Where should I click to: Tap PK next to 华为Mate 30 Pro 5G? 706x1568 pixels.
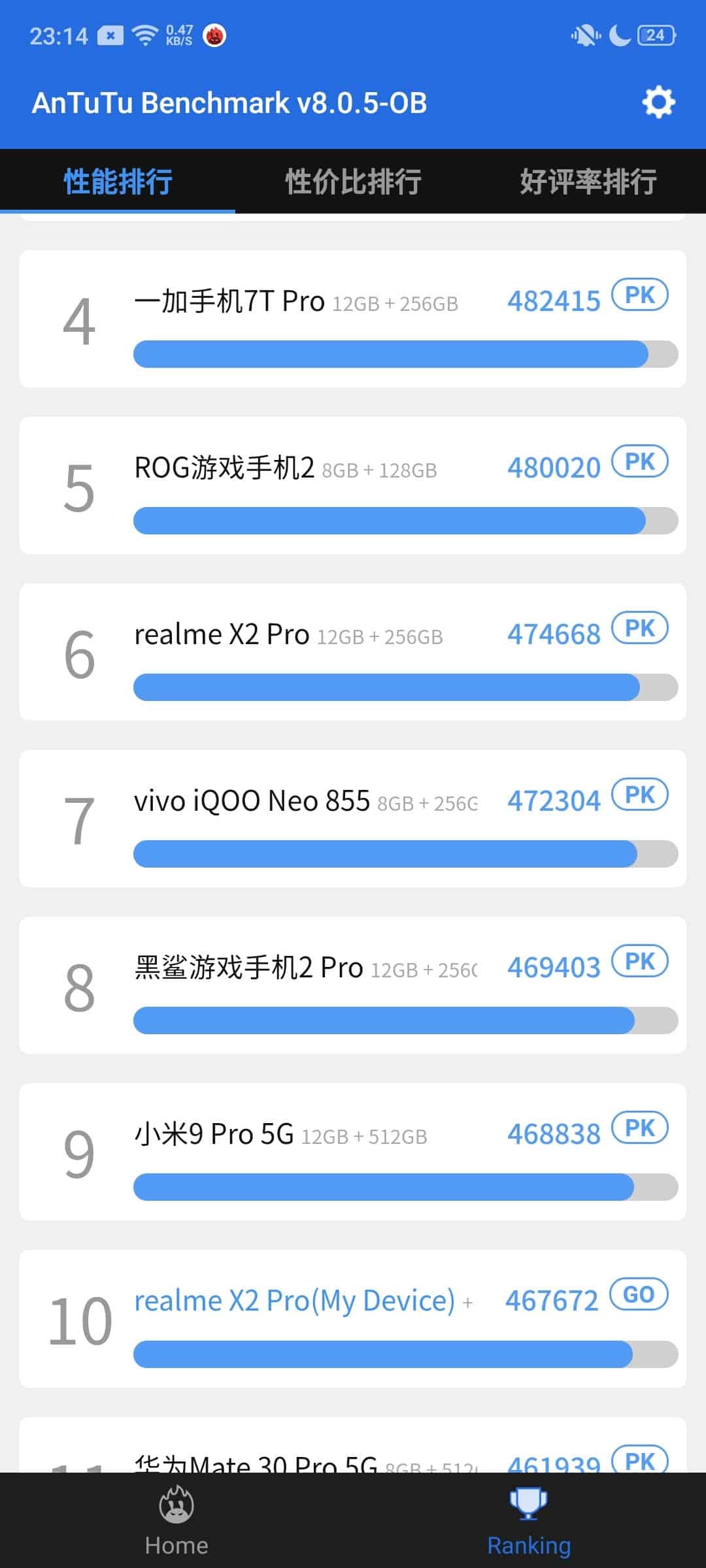(640, 1460)
